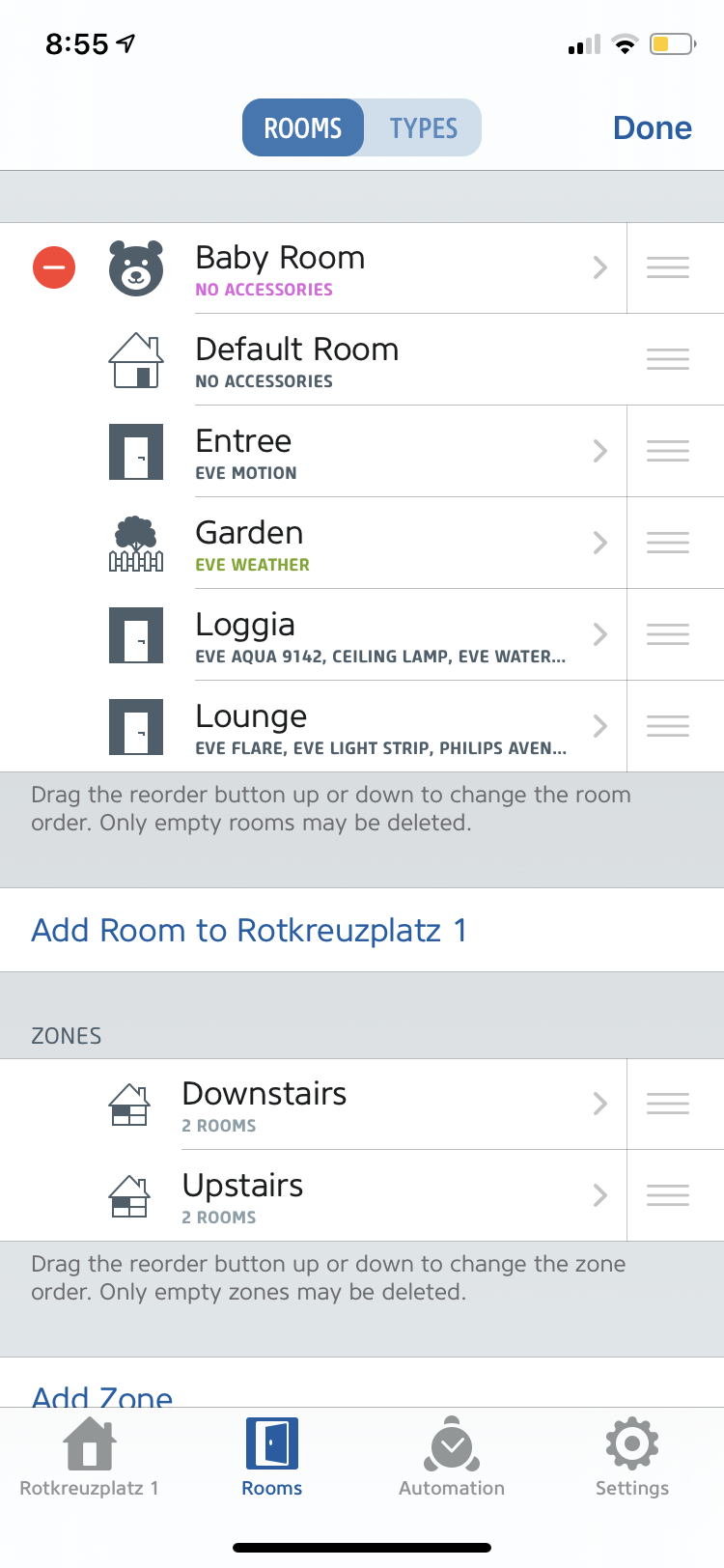Open the Lounge room
The height and width of the screenshot is (1568, 724).
point(314,726)
